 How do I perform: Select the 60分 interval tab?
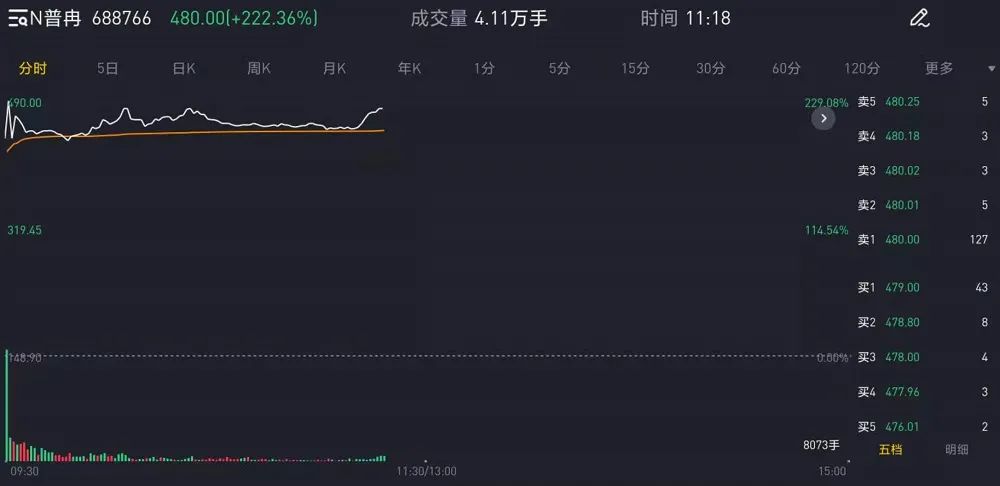(x=786, y=68)
